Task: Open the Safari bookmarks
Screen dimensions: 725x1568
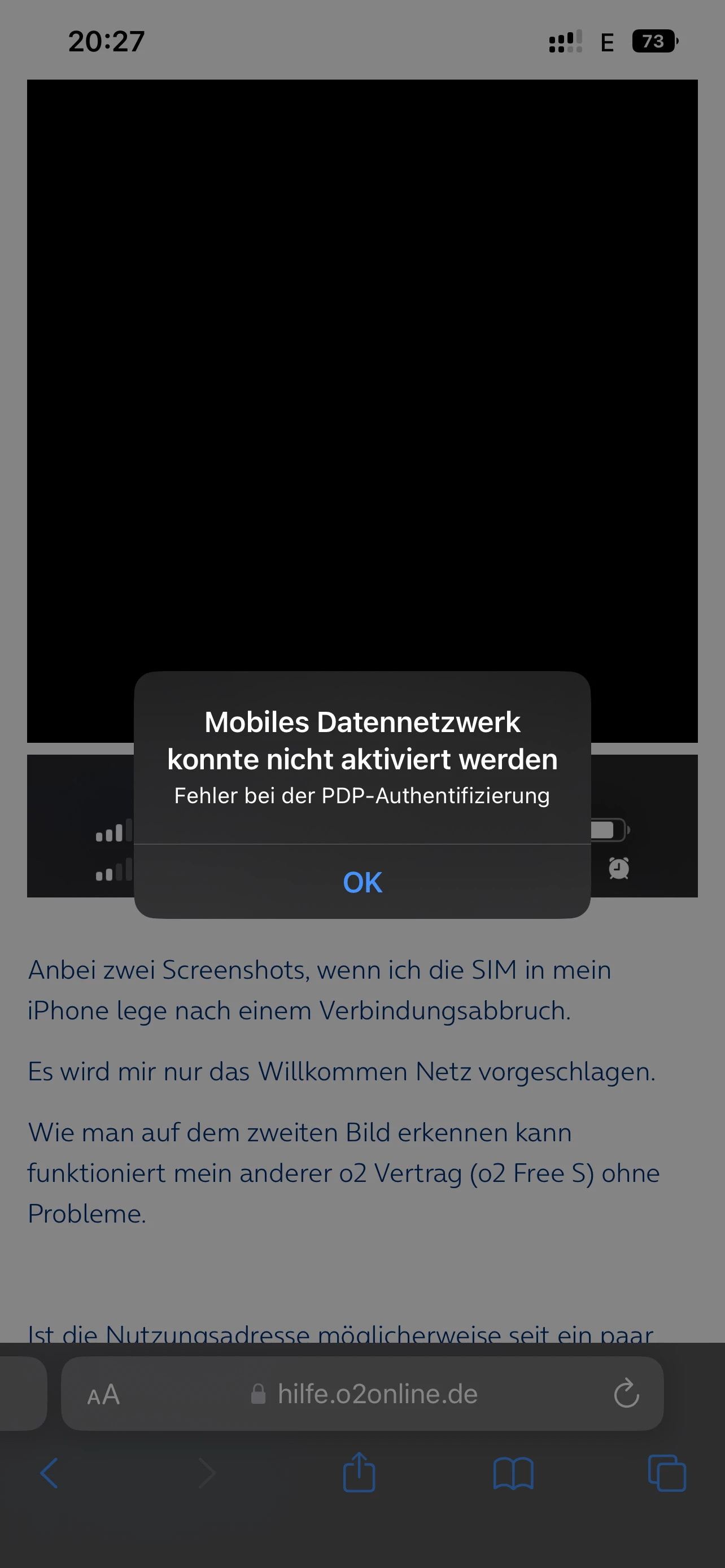Action: (513, 1474)
